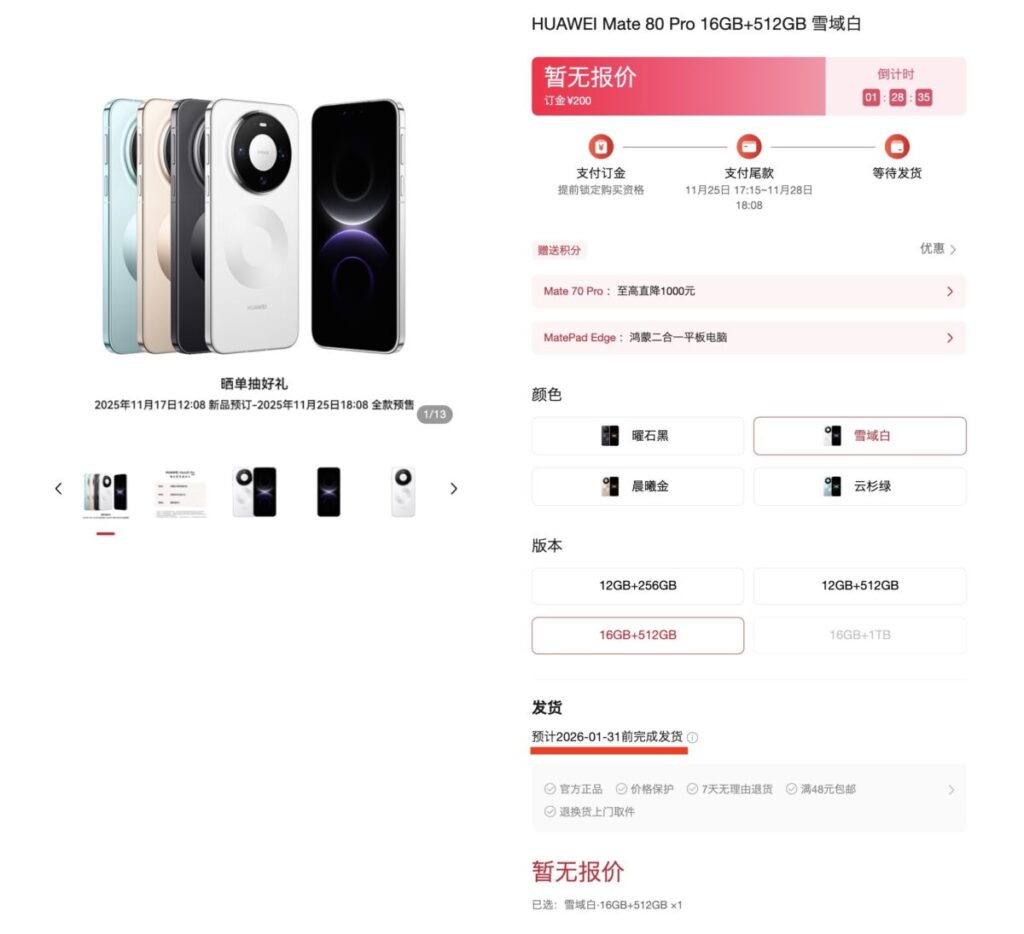
Task: Choose the 12GB+256GB version
Action: tap(637, 585)
